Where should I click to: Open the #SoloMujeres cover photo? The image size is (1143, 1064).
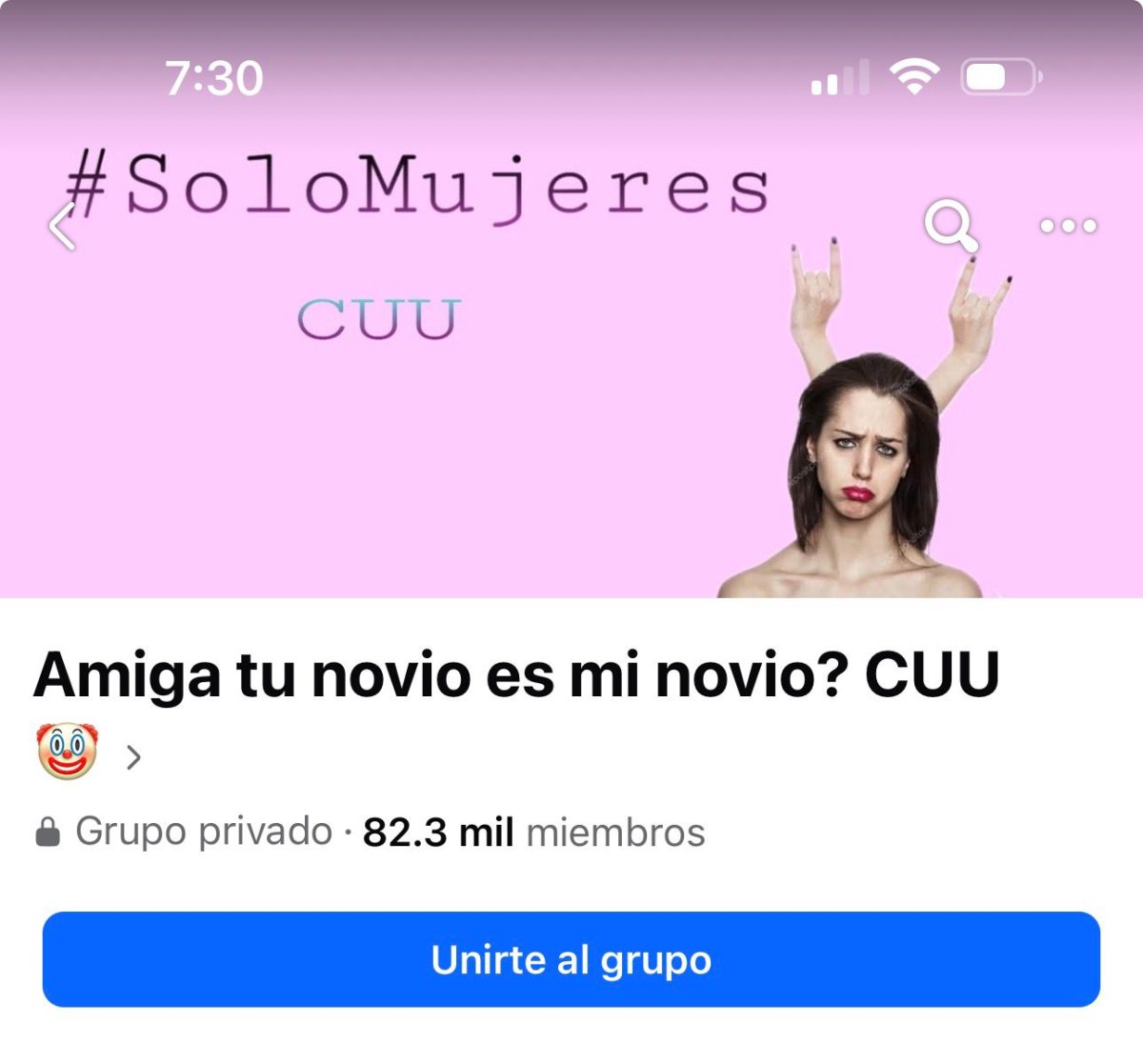(476, 429)
